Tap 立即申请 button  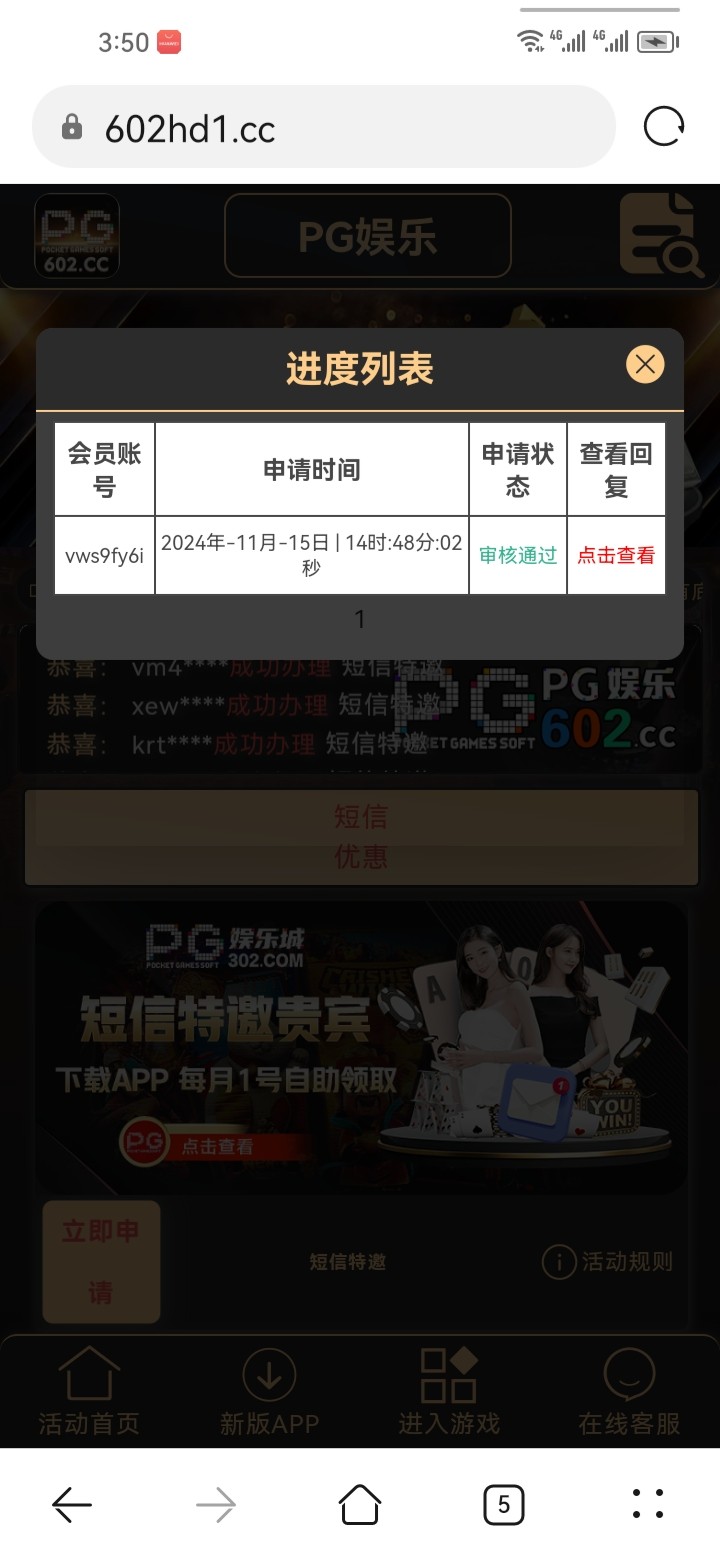pos(101,1261)
